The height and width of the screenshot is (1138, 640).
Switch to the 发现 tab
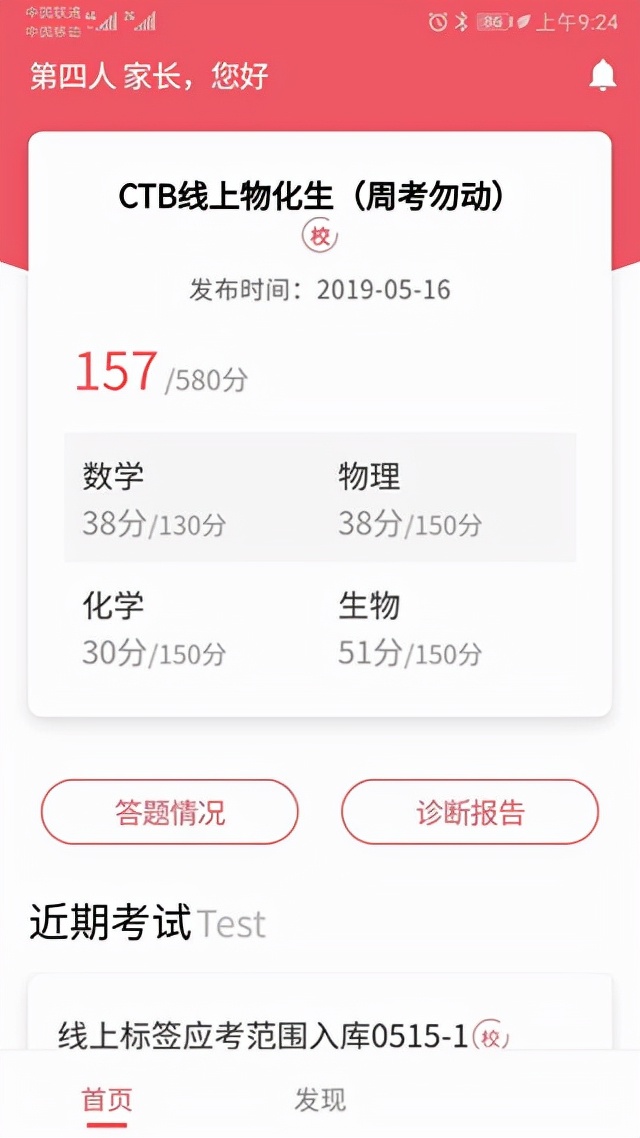(x=320, y=1100)
